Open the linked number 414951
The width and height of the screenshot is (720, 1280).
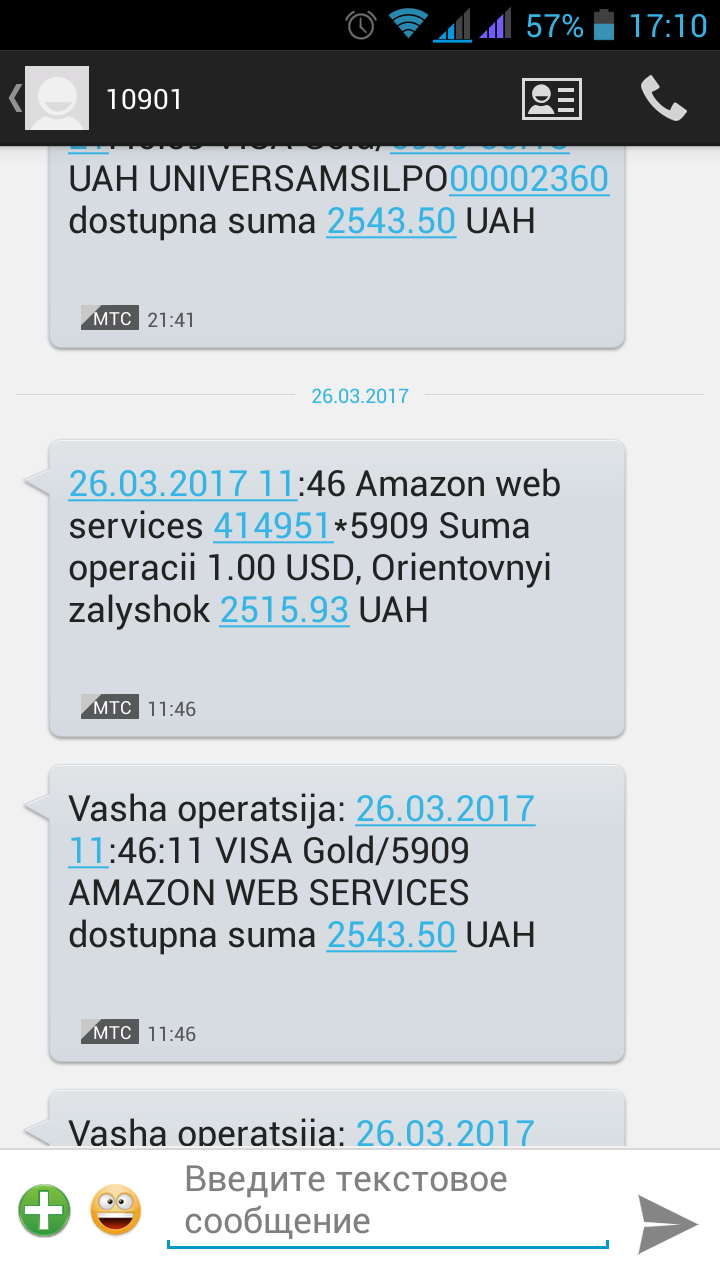point(273,526)
